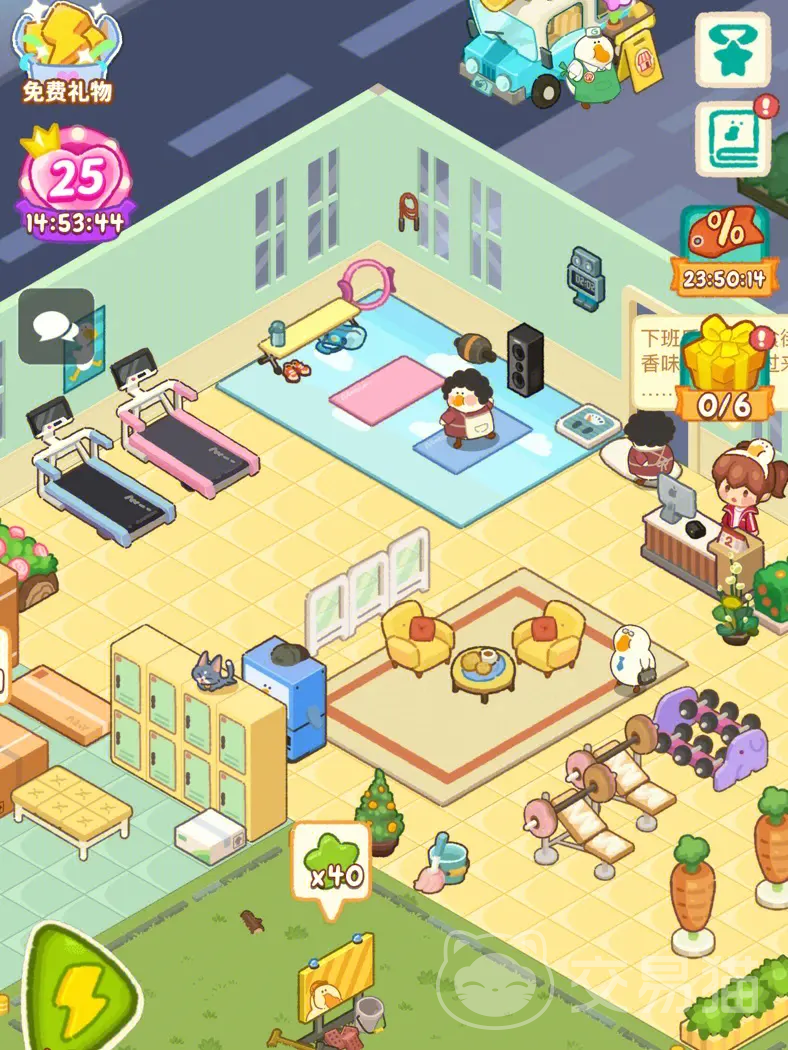The image size is (788, 1050).
Task: Open the chat bubbles button
Action: coord(56,326)
